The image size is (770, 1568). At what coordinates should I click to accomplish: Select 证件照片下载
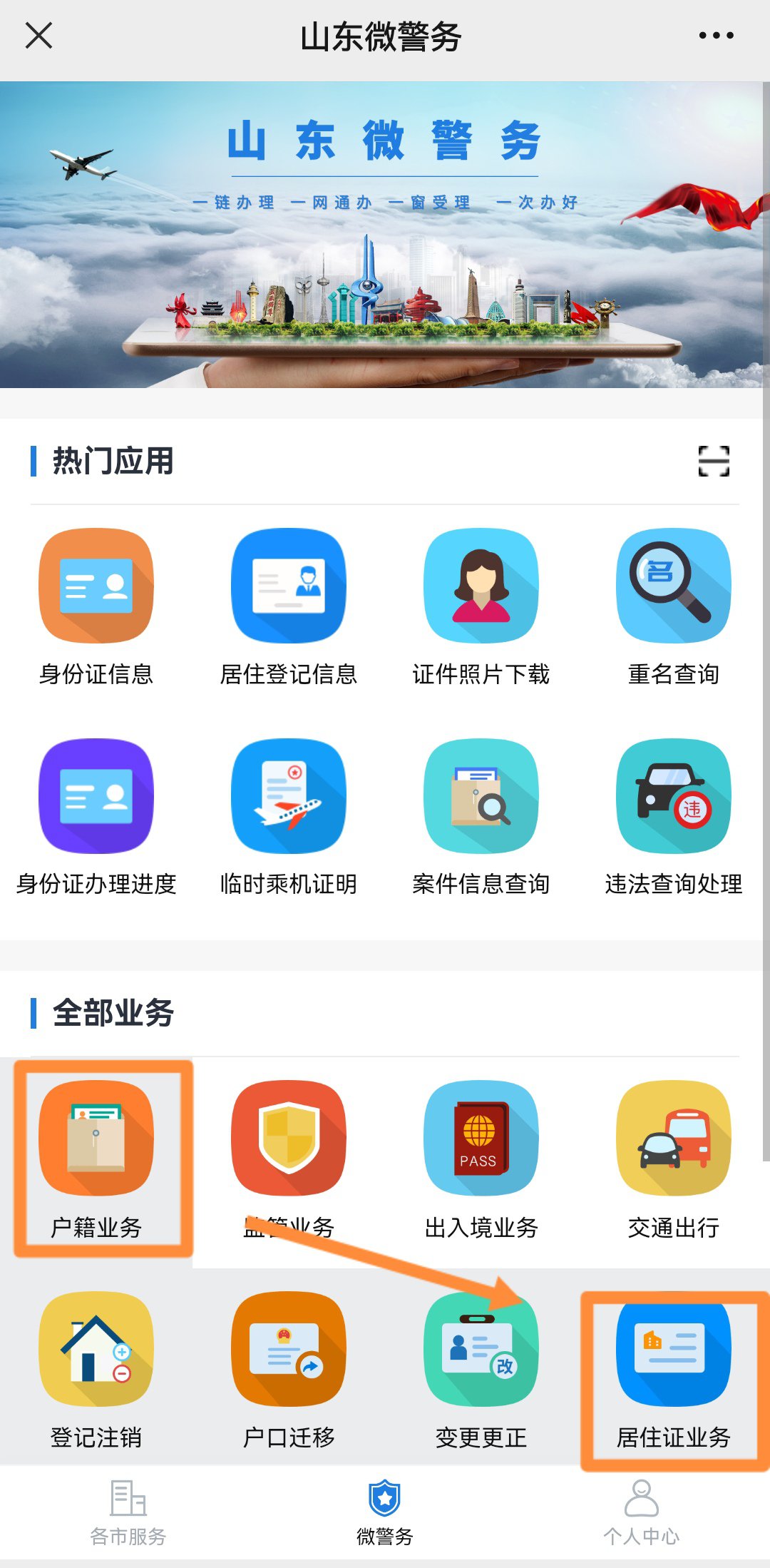point(481,586)
